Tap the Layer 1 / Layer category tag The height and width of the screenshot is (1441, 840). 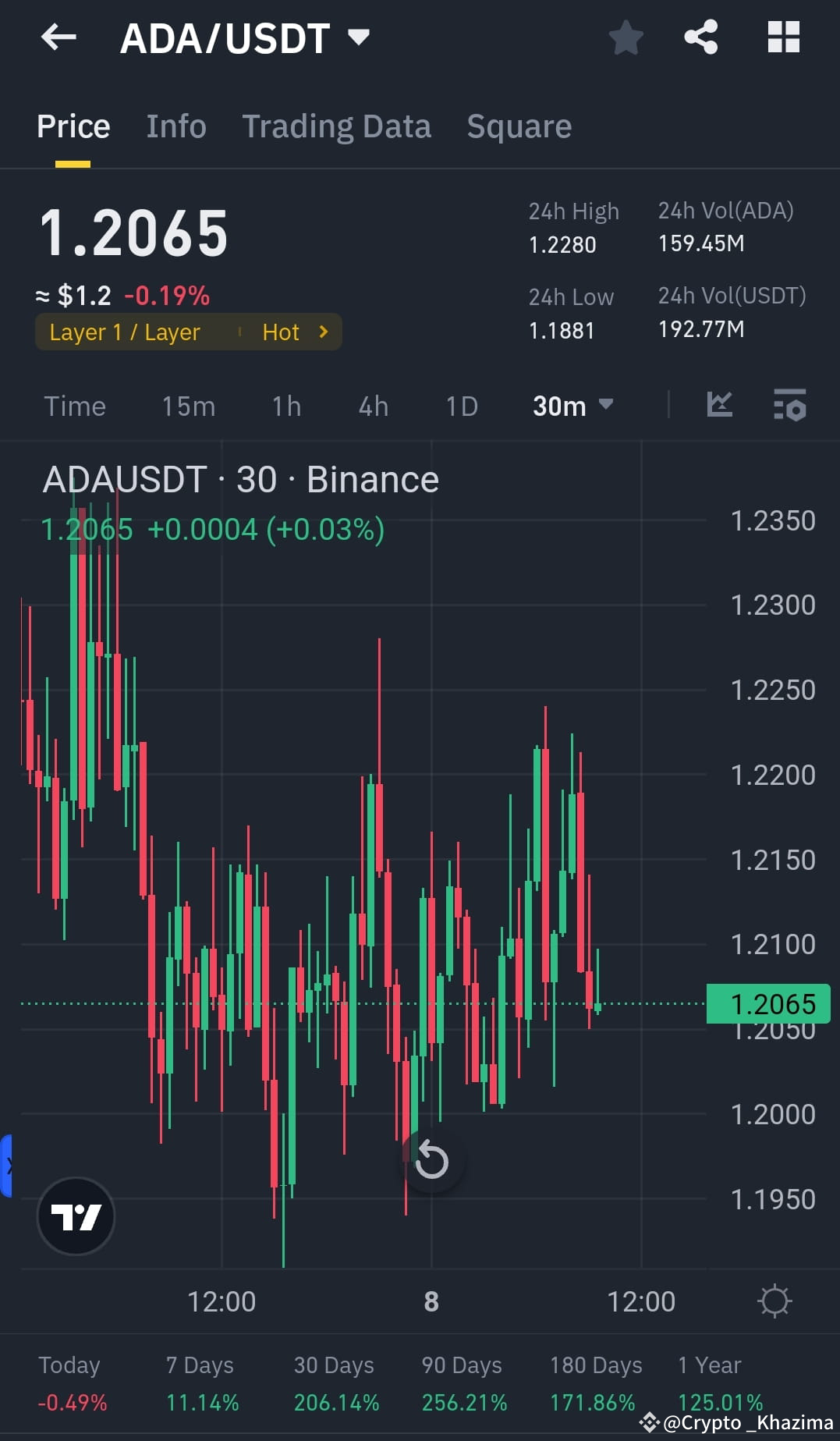tap(124, 332)
